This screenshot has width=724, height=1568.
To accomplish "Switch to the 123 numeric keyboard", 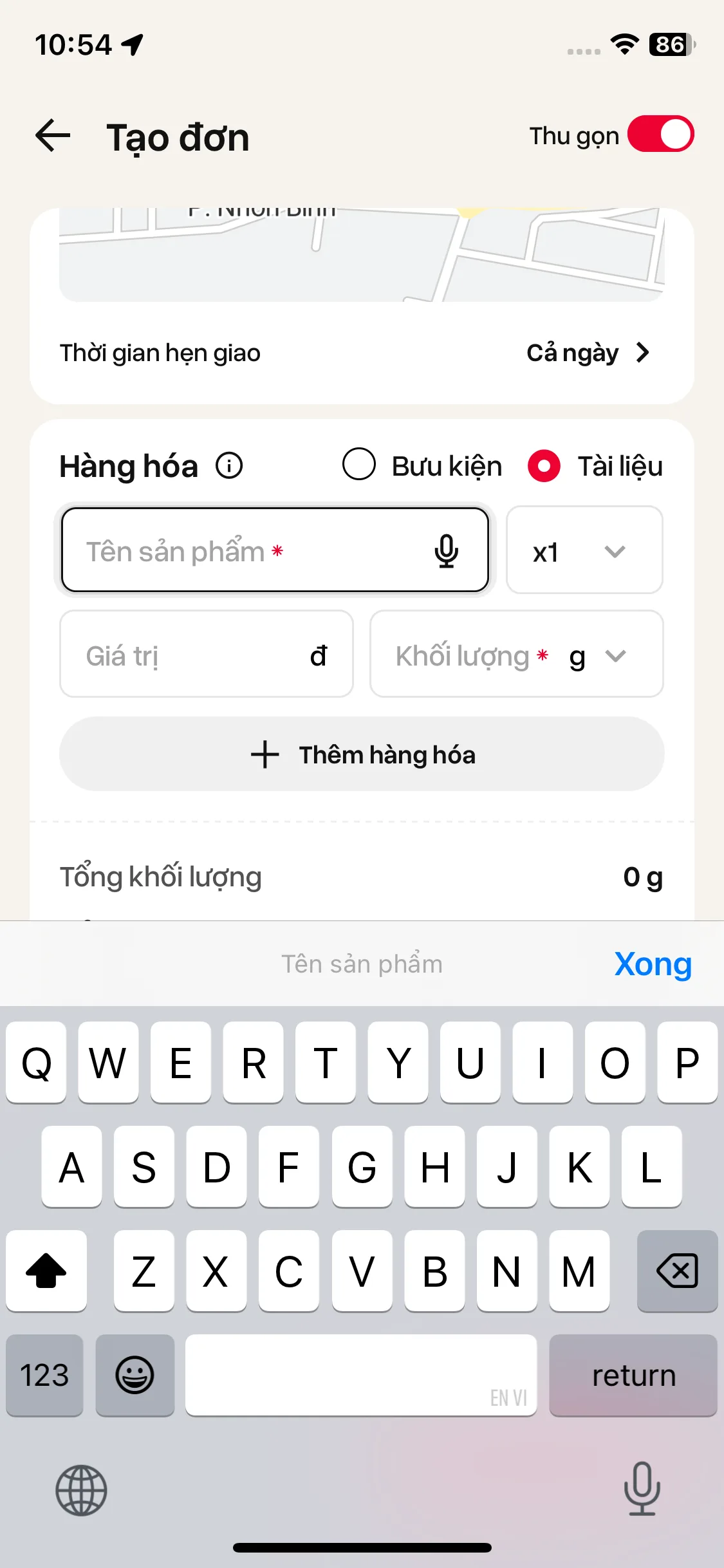I will click(x=44, y=1376).
